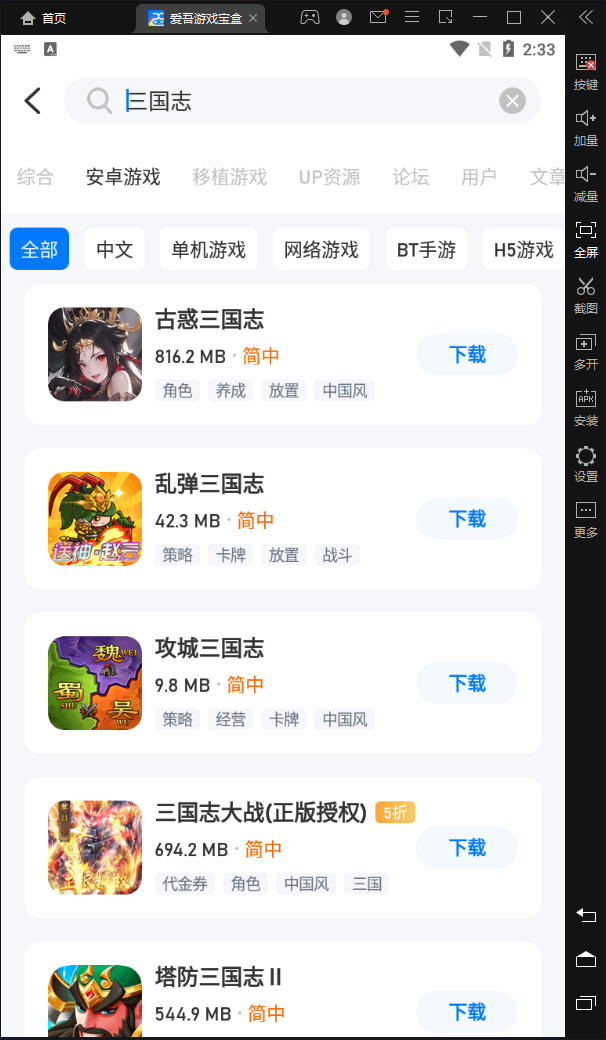Select the H5游戏 filter chip
606x1040 pixels.
523,249
